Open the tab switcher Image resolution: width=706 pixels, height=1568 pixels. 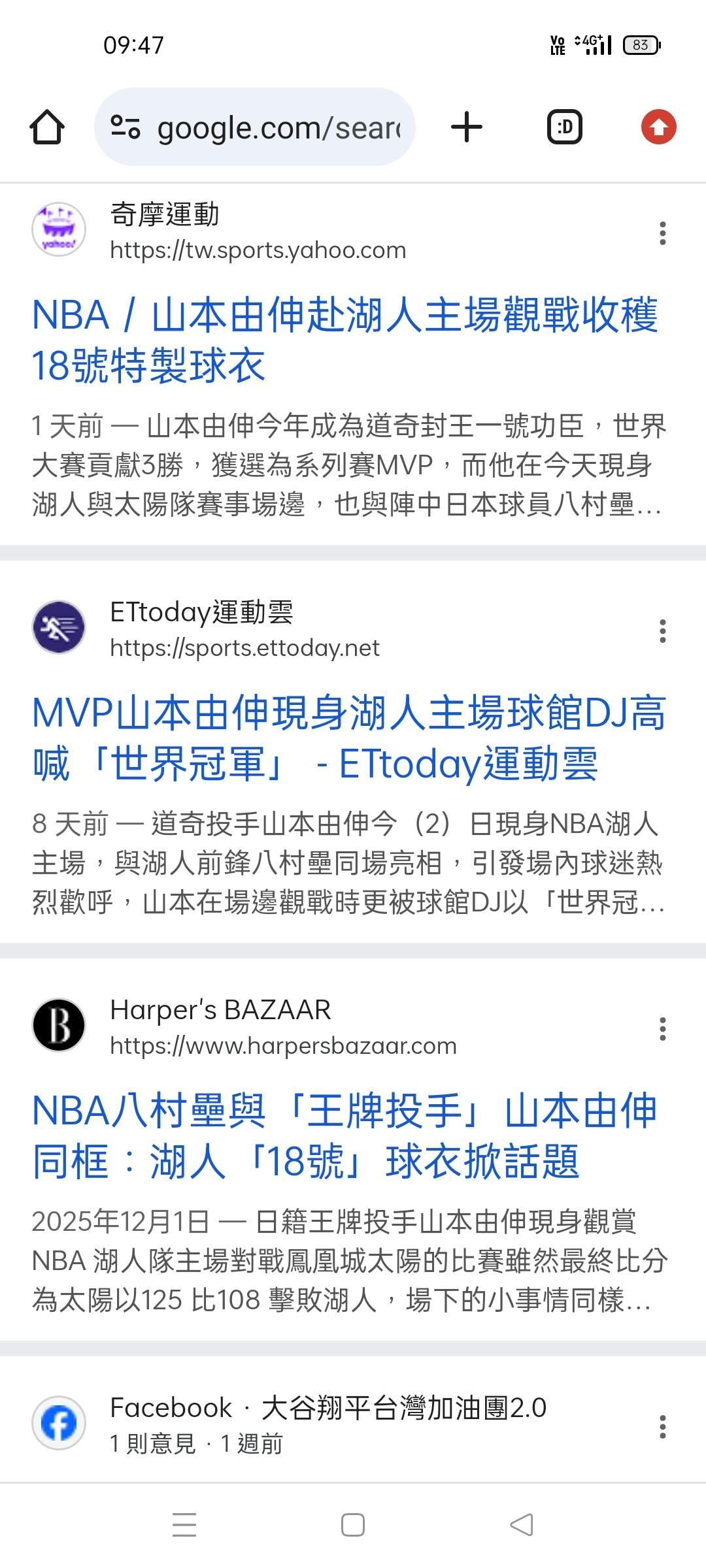click(x=565, y=127)
